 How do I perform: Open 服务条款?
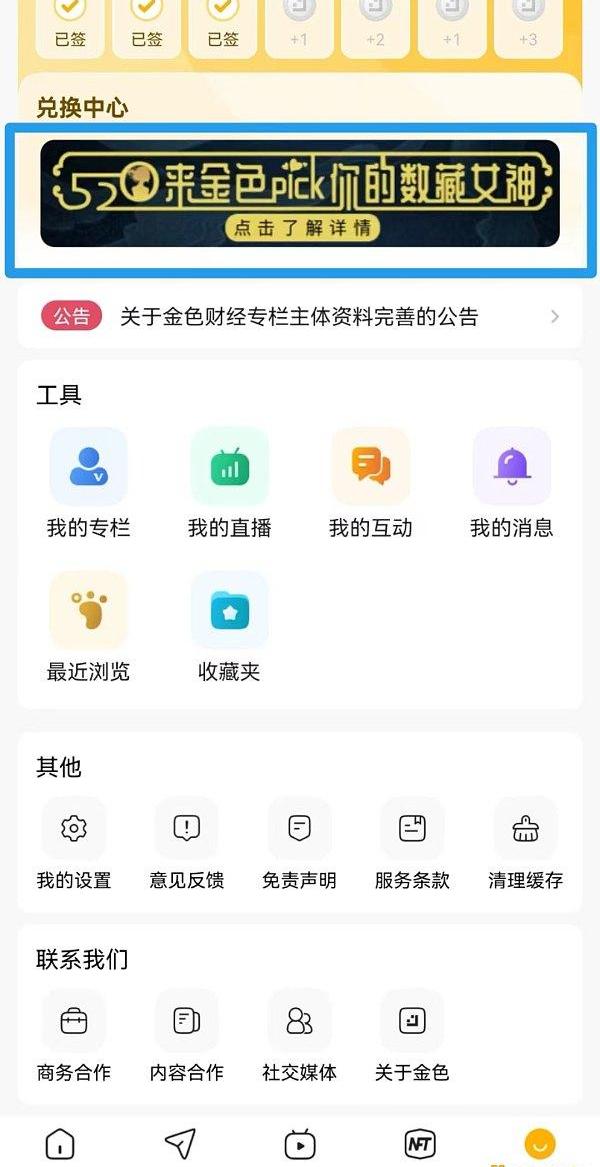[412, 844]
